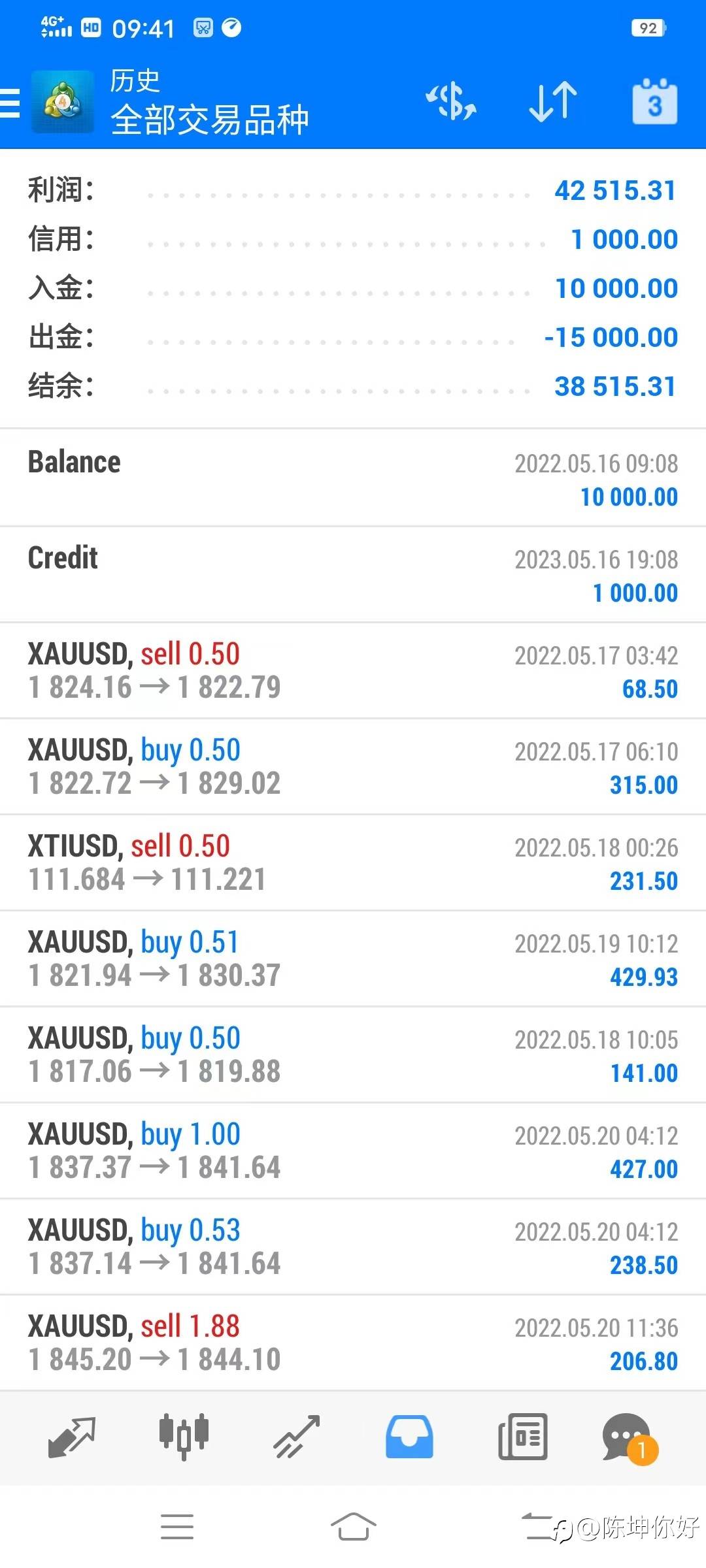Select the History inbox tab
Viewport: 706px width, 1568px height.
tap(409, 1437)
